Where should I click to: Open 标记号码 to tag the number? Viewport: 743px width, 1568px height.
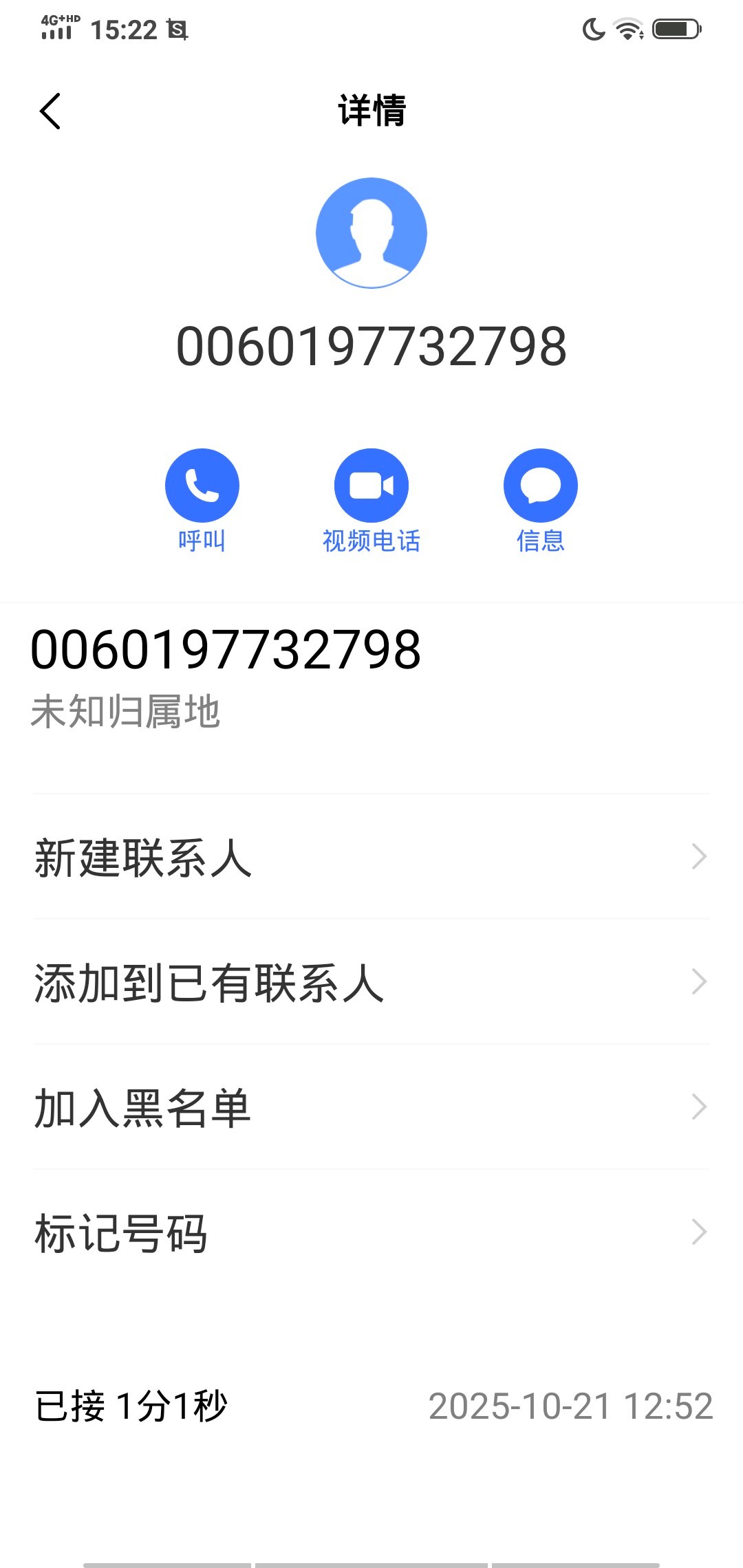[371, 1232]
